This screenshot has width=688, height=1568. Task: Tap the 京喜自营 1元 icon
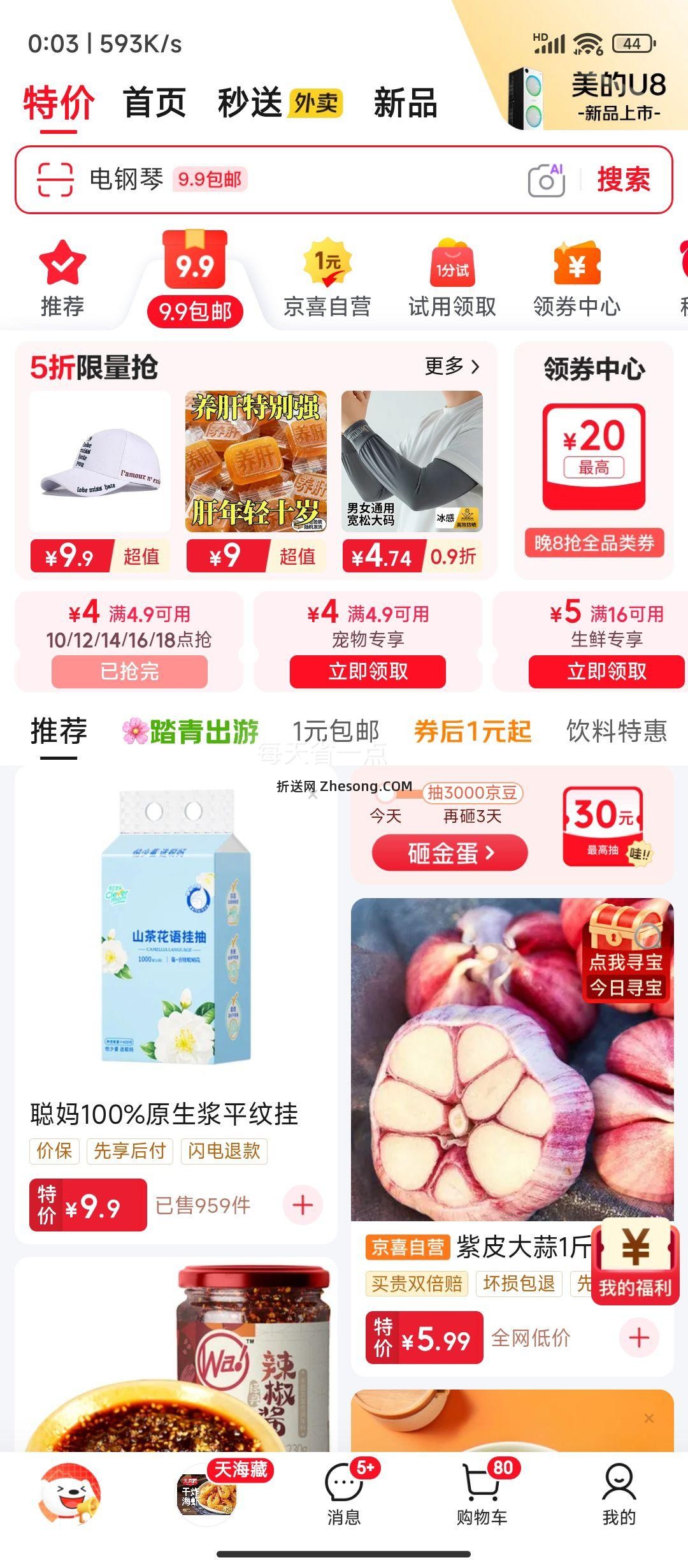tap(326, 268)
